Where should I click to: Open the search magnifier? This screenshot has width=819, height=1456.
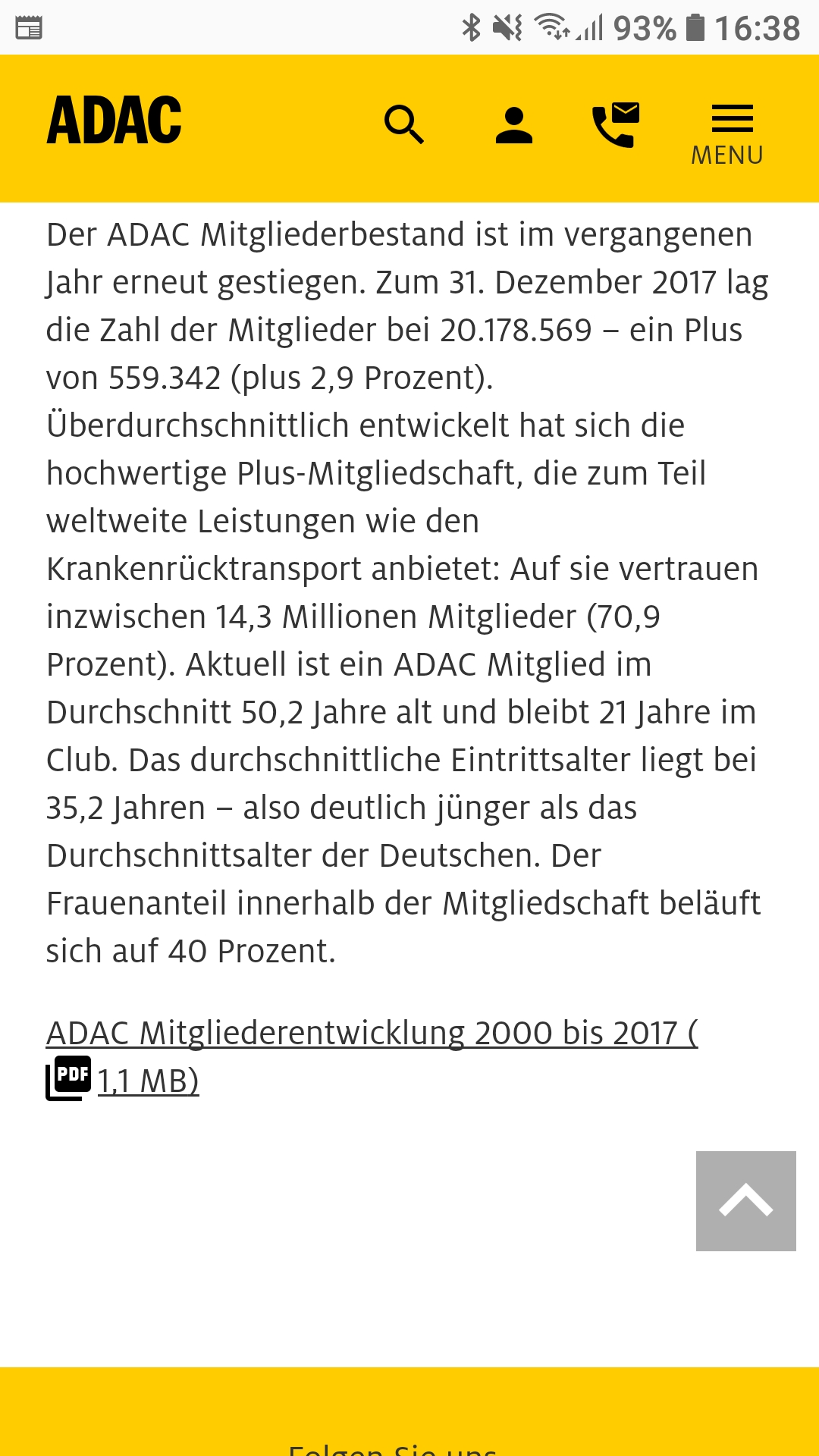coord(404,125)
